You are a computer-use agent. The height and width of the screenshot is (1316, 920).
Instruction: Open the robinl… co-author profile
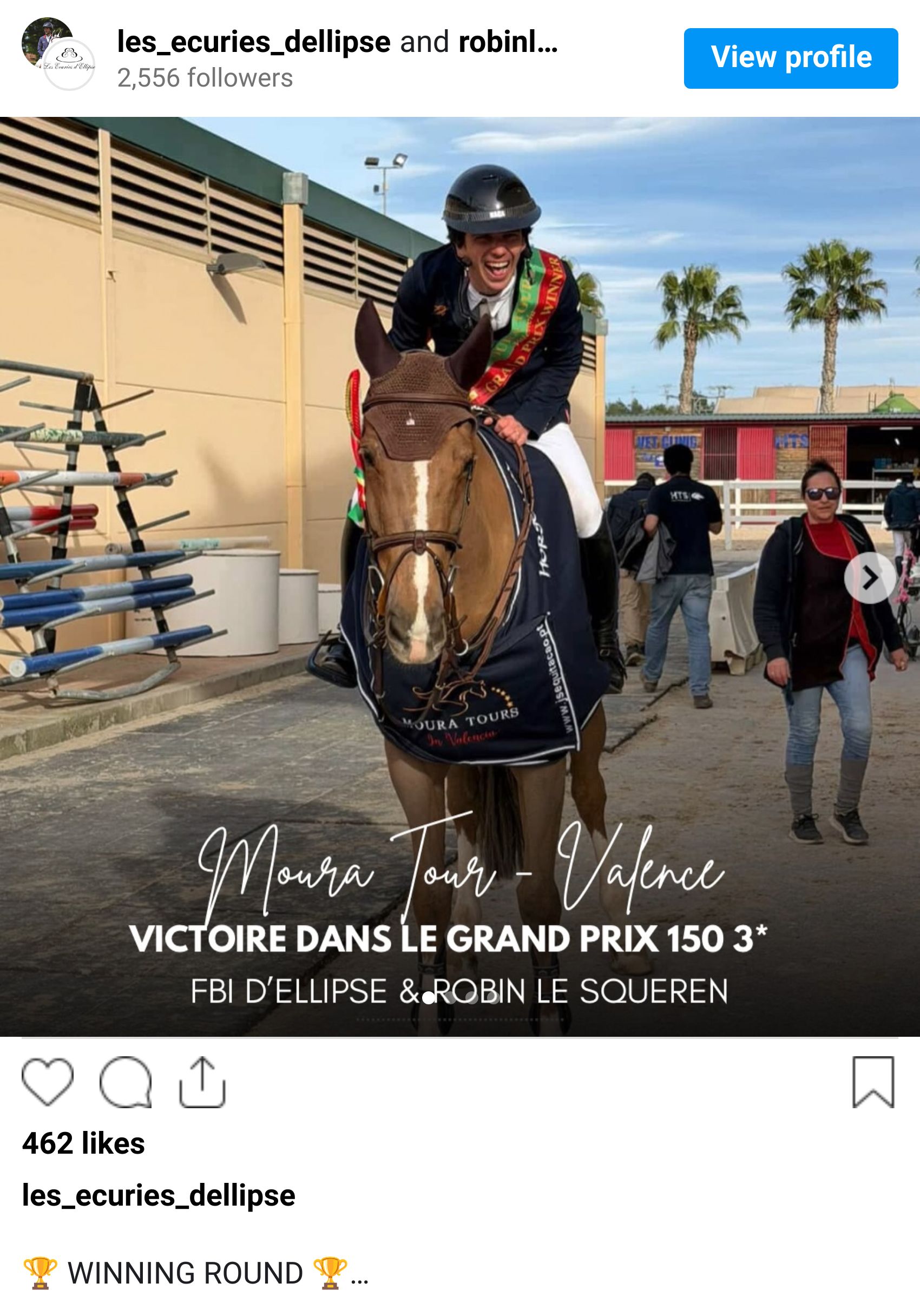click(508, 42)
